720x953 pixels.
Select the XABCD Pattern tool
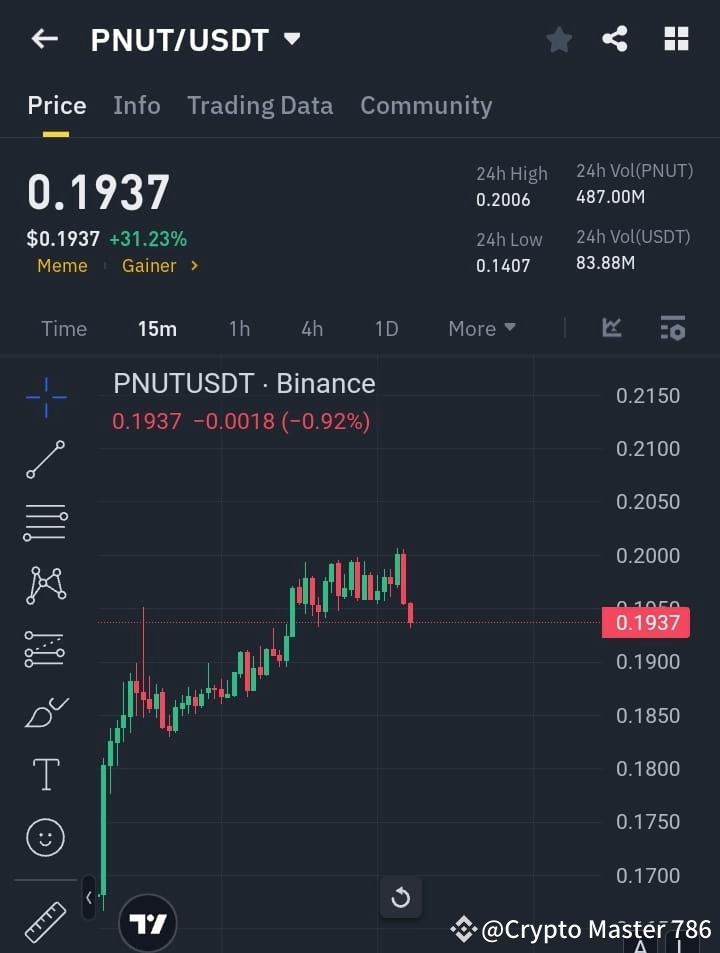45,586
